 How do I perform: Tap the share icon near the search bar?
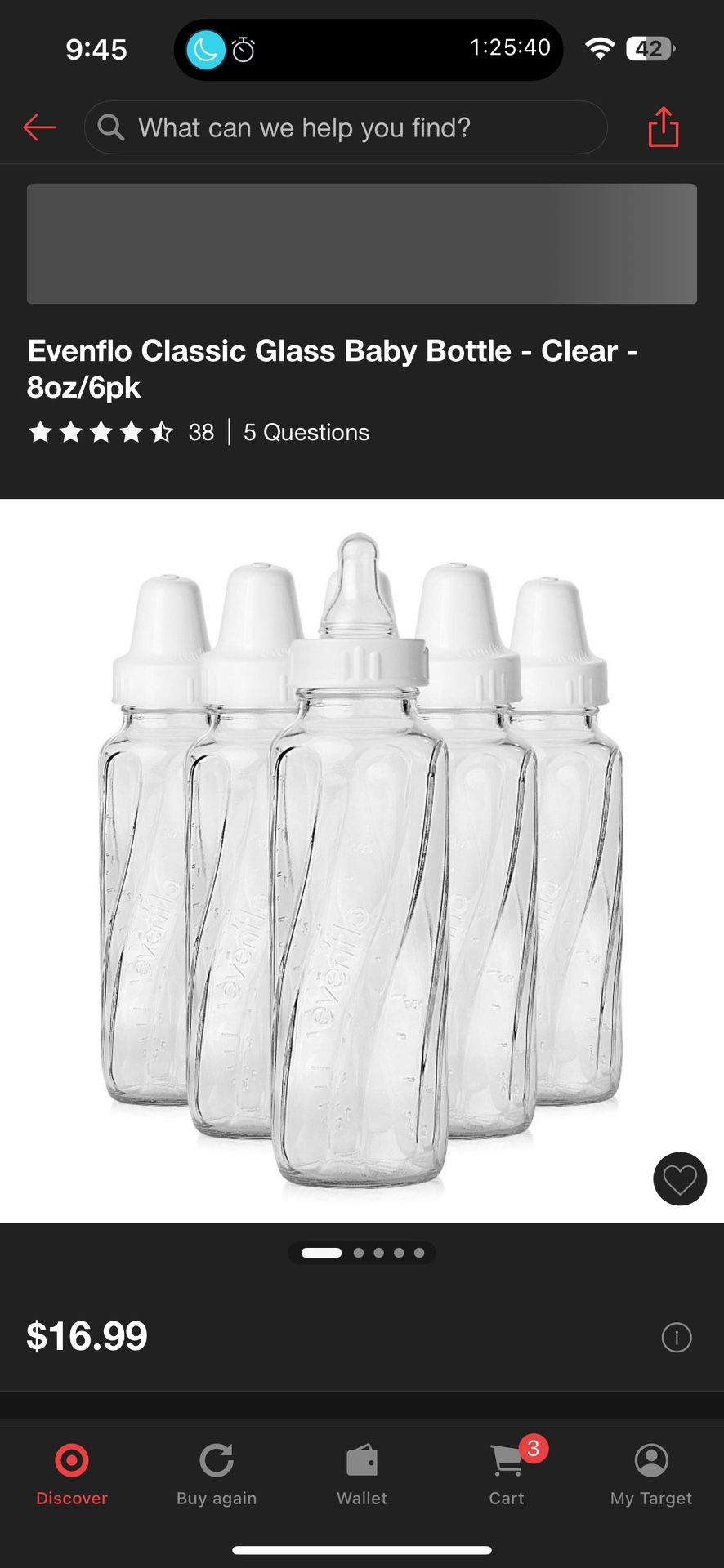click(664, 127)
